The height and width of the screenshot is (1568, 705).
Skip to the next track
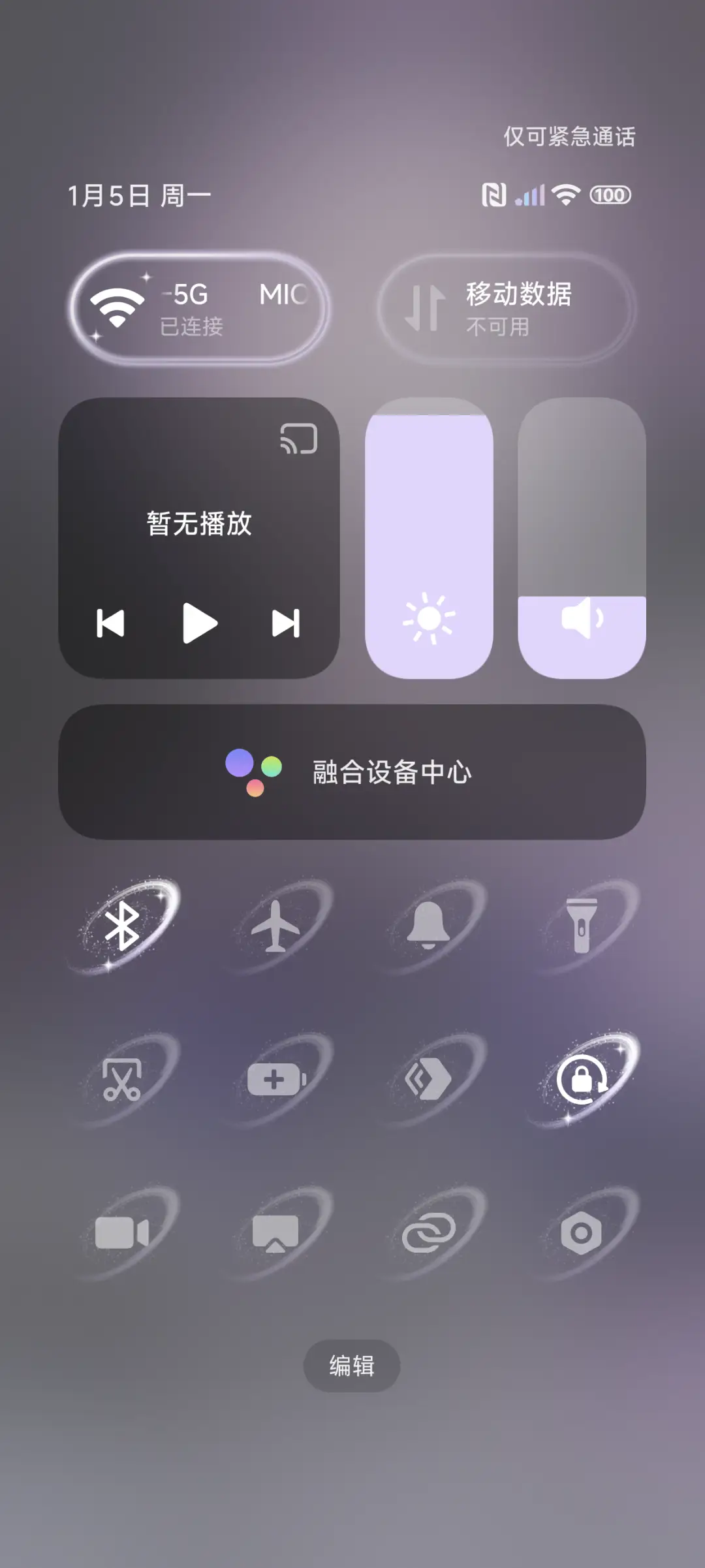click(286, 623)
